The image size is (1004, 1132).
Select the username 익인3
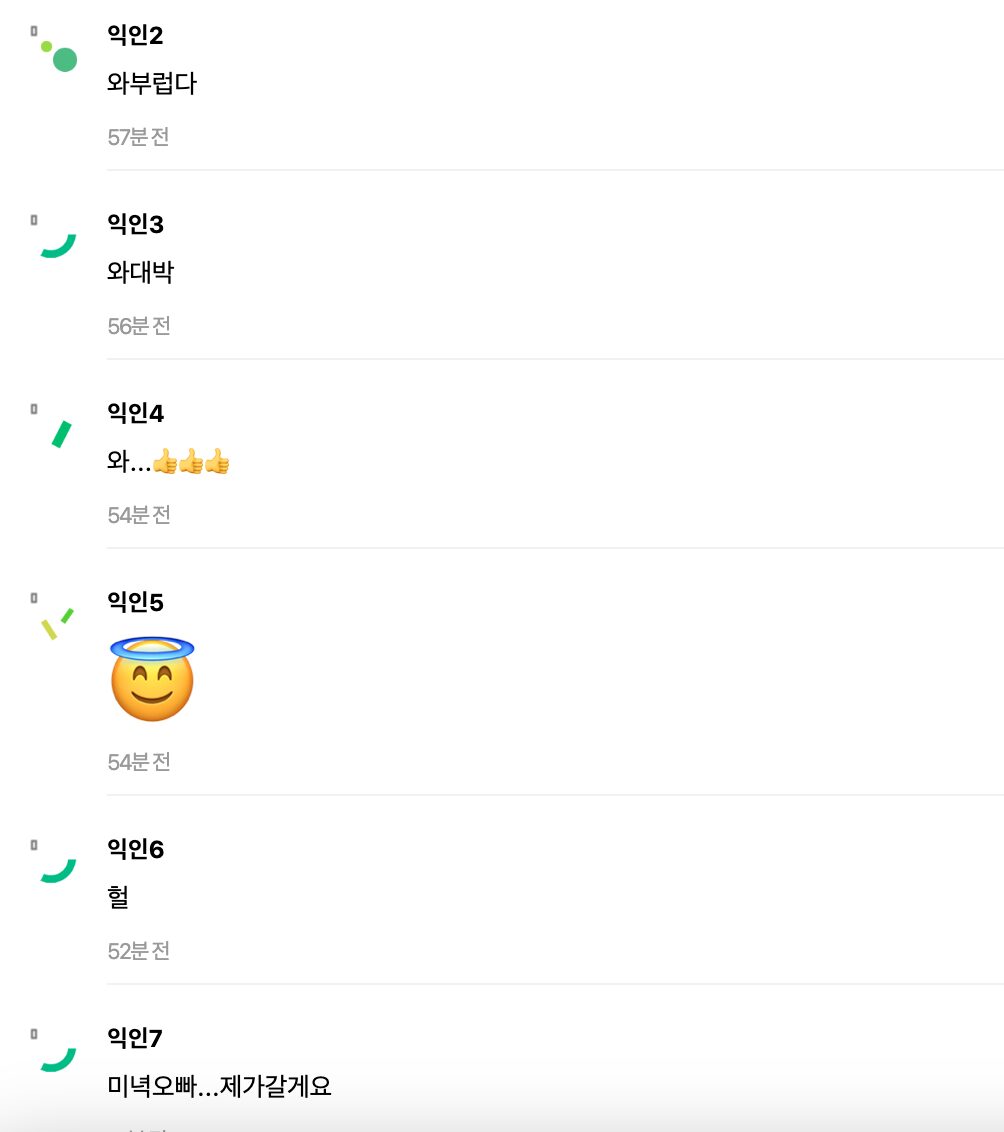(136, 225)
